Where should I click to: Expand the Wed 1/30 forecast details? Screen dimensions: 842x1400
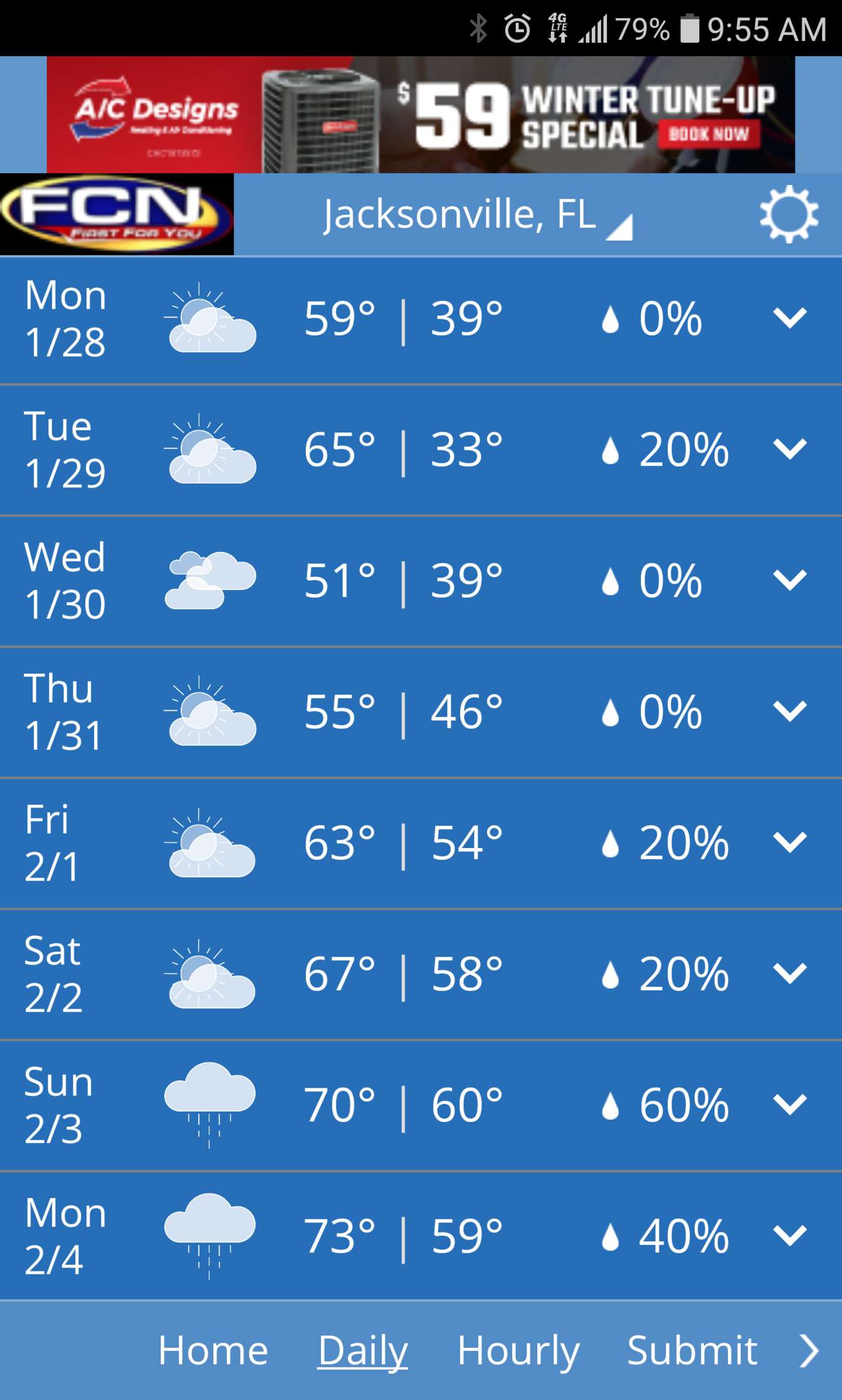coord(789,580)
